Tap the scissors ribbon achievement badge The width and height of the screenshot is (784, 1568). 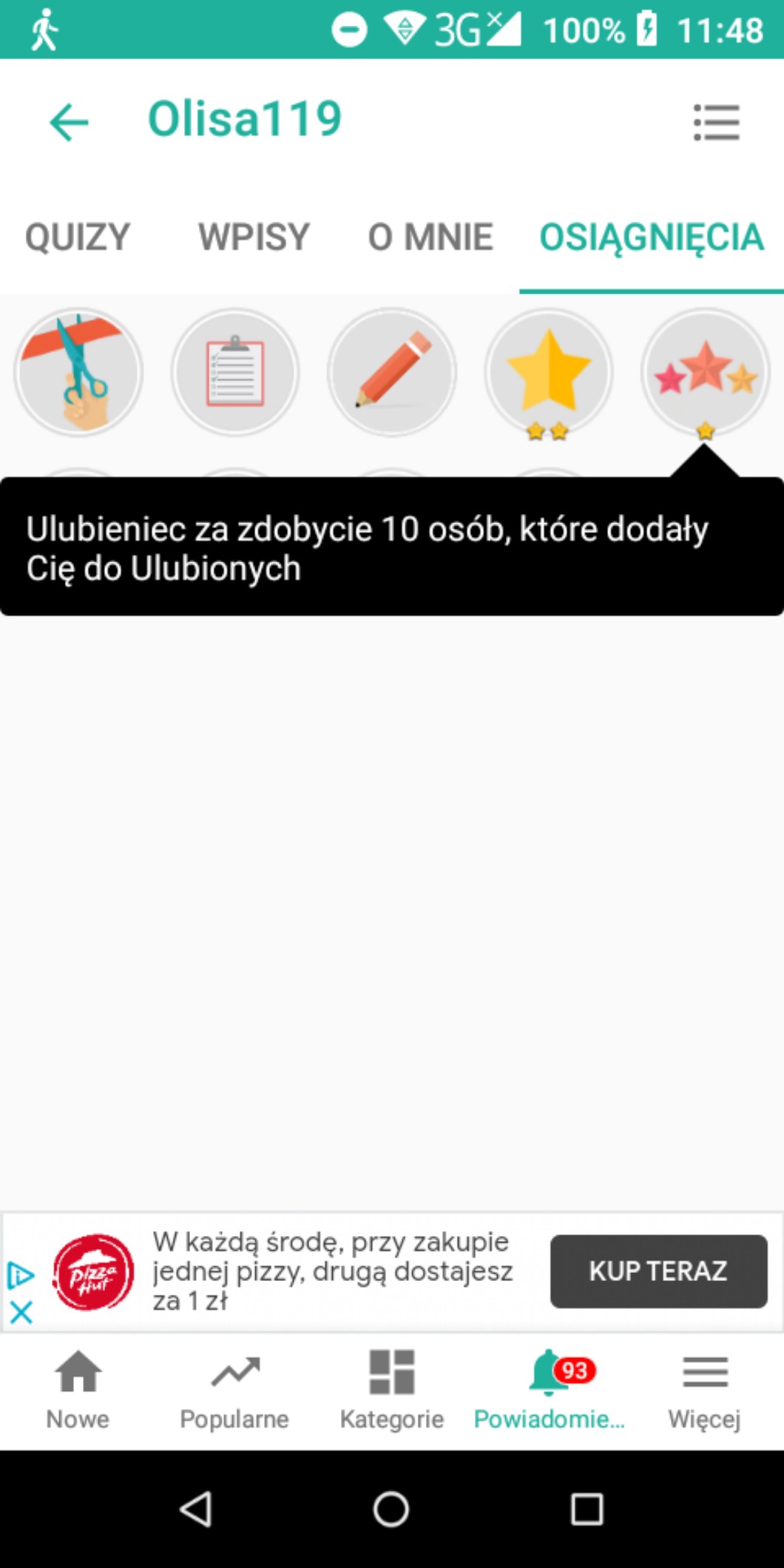pyautogui.click(x=78, y=372)
